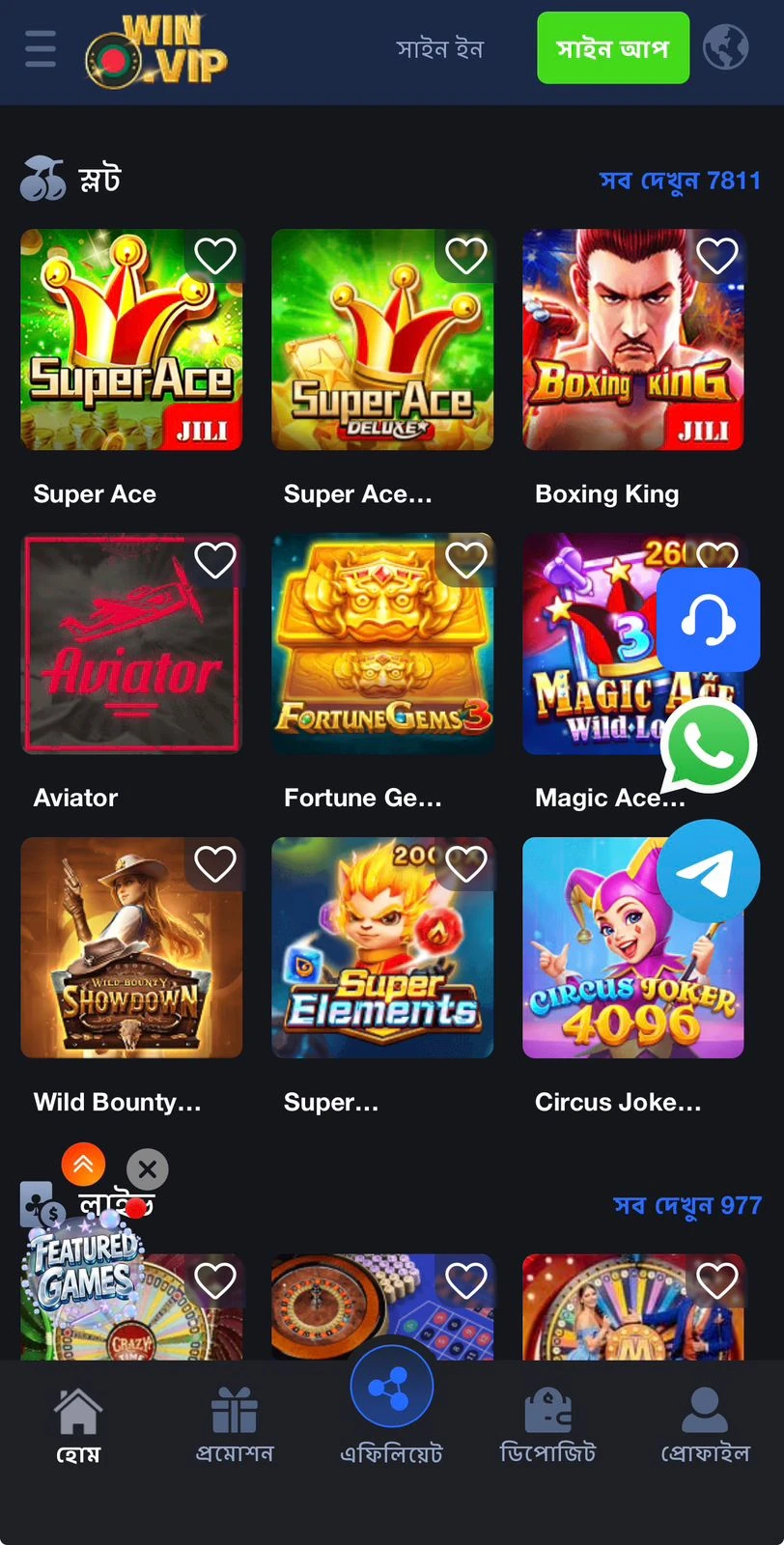Open Wild Bounty Showdown game
The image size is (784, 1545).
(131, 948)
